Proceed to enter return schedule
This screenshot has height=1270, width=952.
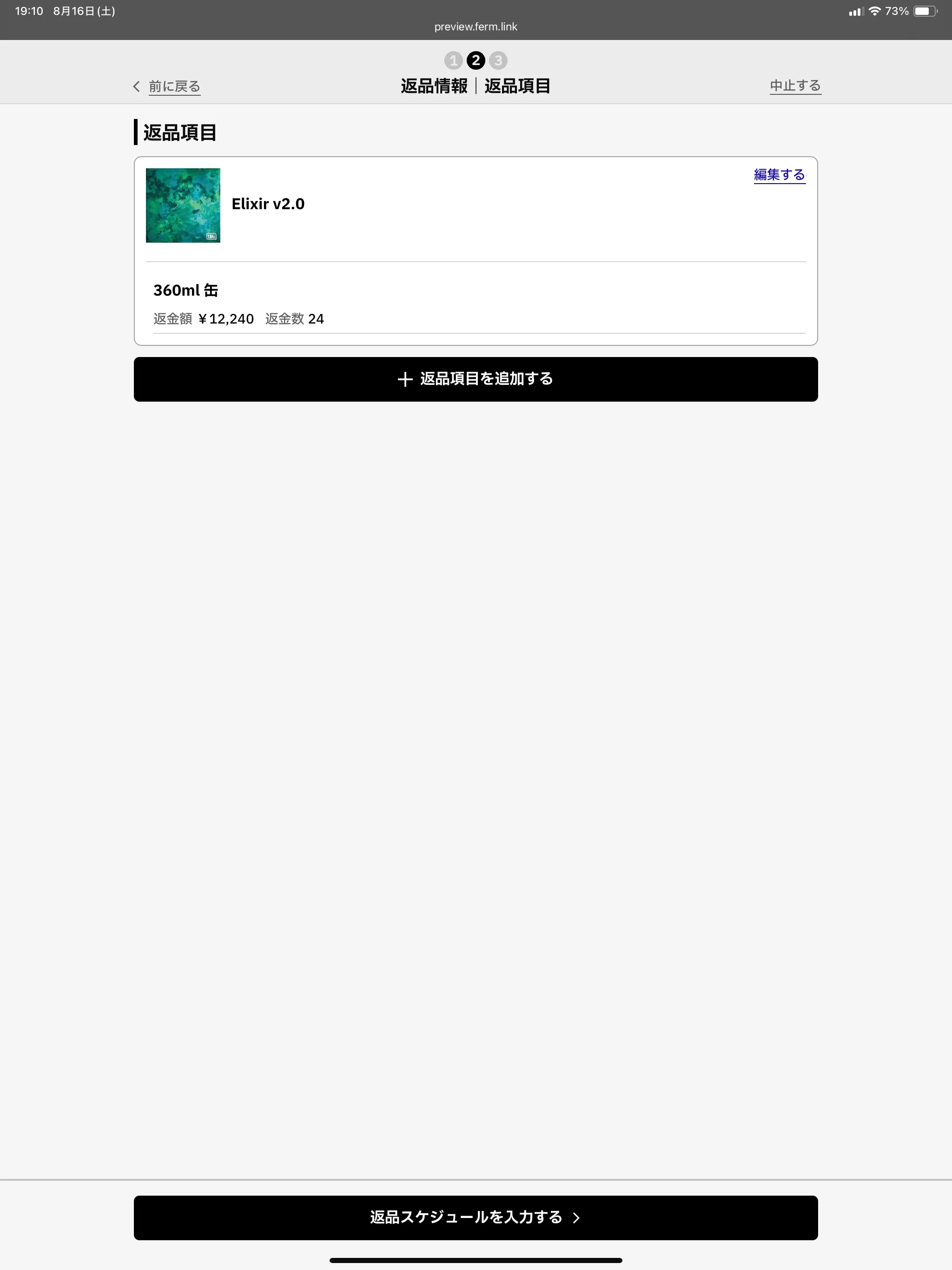point(476,1217)
